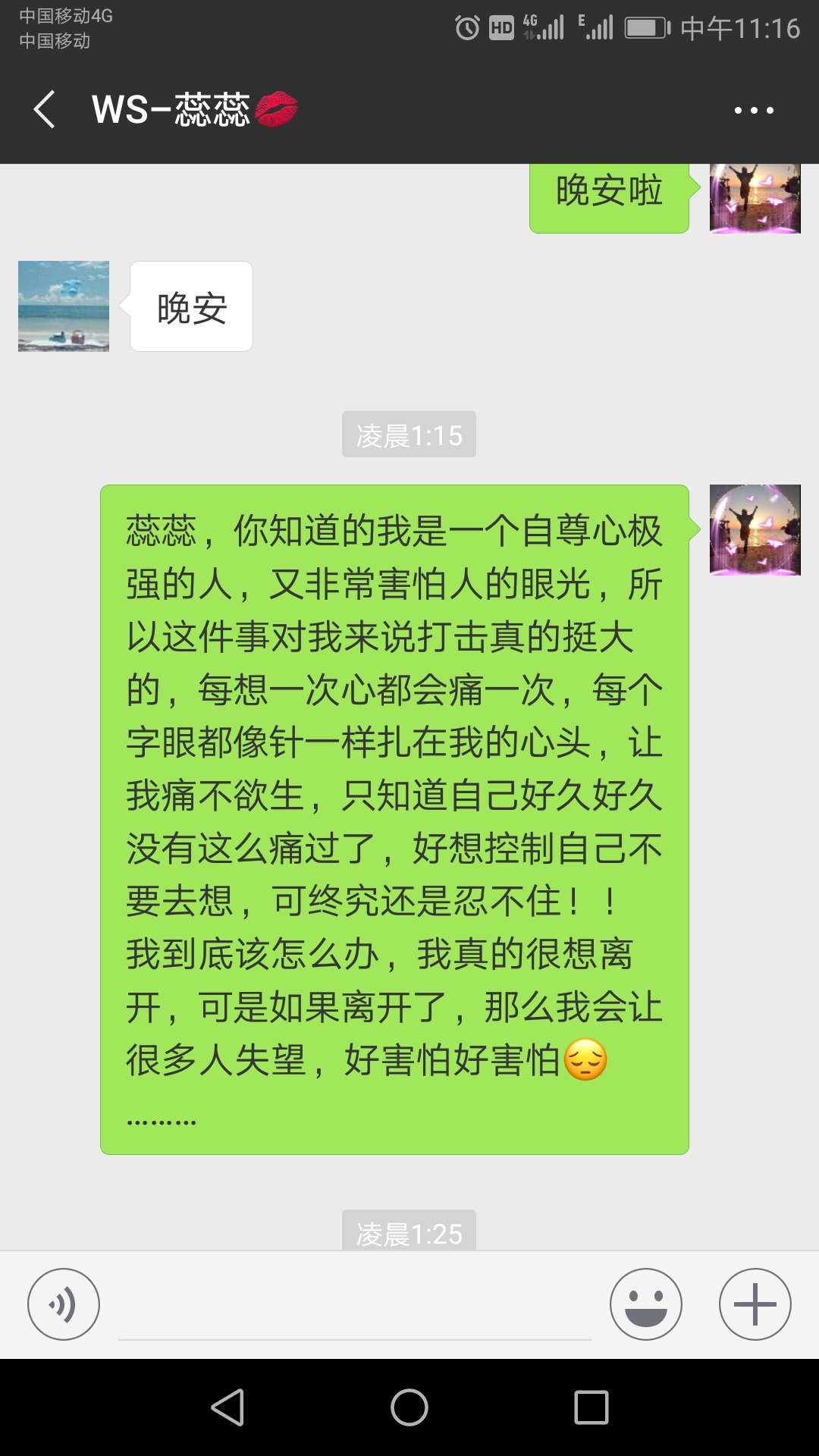819x1456 pixels.
Task: Tap the beach-photo avatar next to 晚安
Action: [63, 306]
